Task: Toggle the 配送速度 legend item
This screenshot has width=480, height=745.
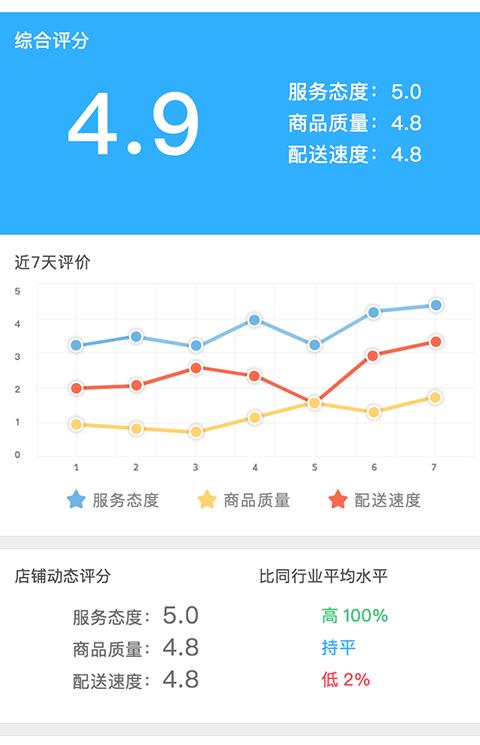Action: click(374, 500)
